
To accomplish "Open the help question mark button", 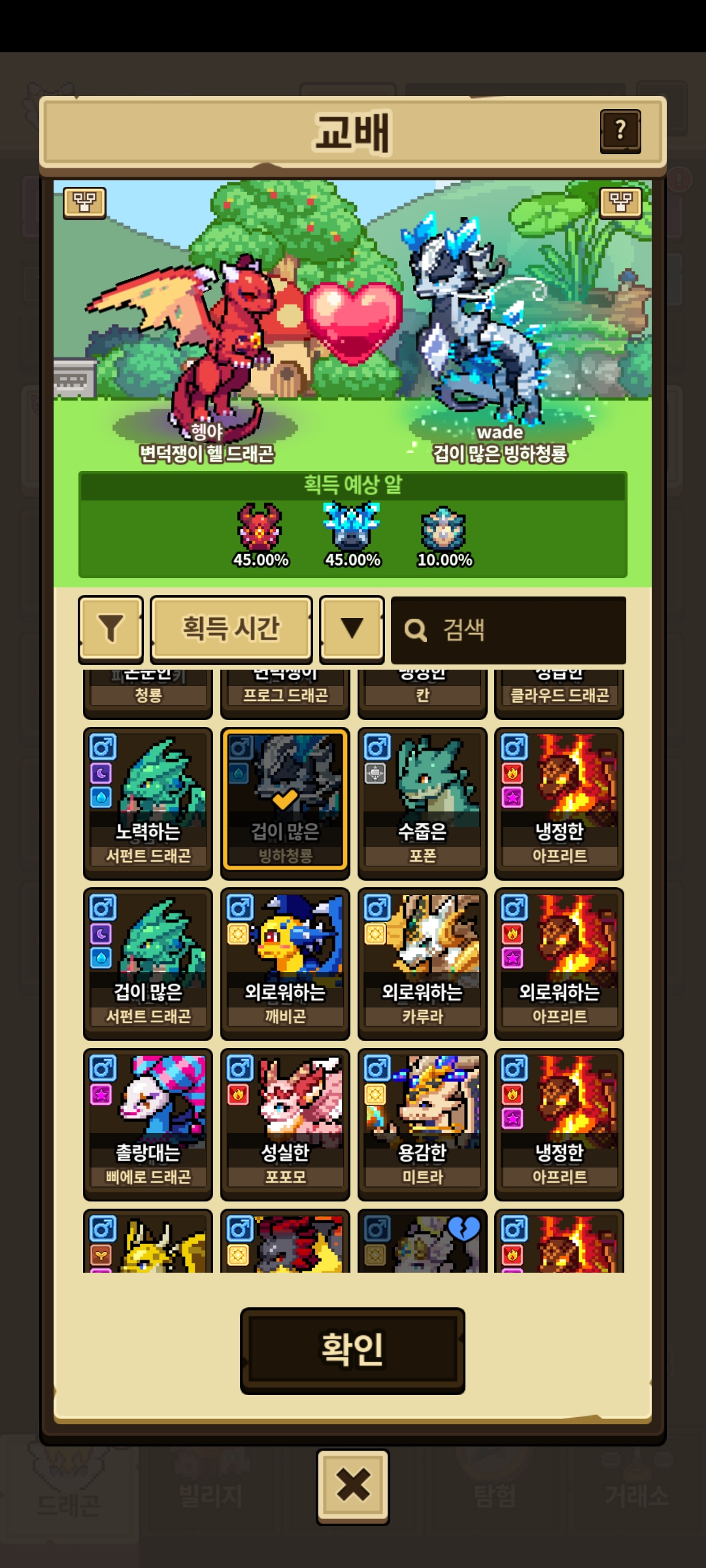I will [620, 132].
